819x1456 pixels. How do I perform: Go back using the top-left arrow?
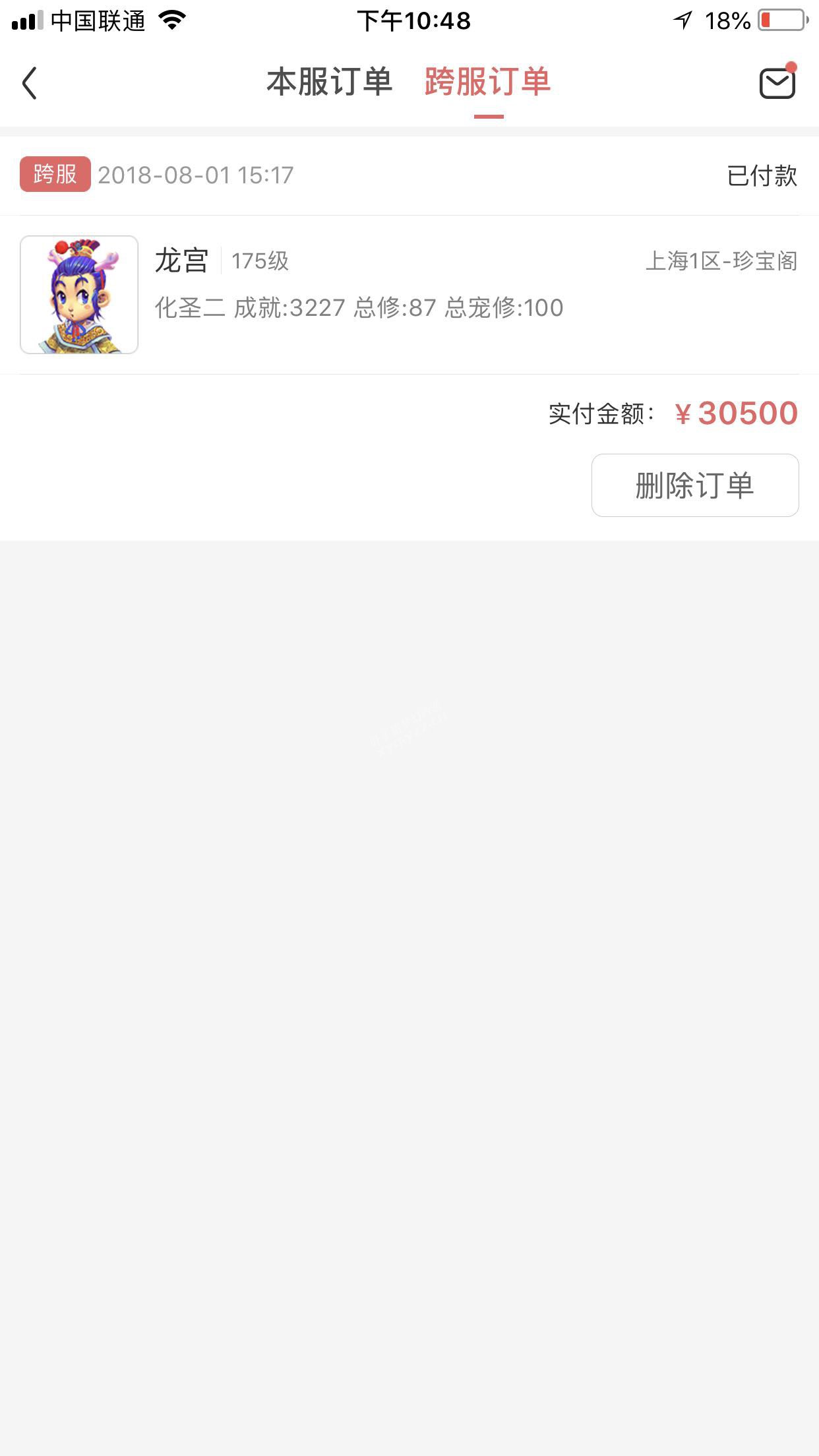point(30,83)
